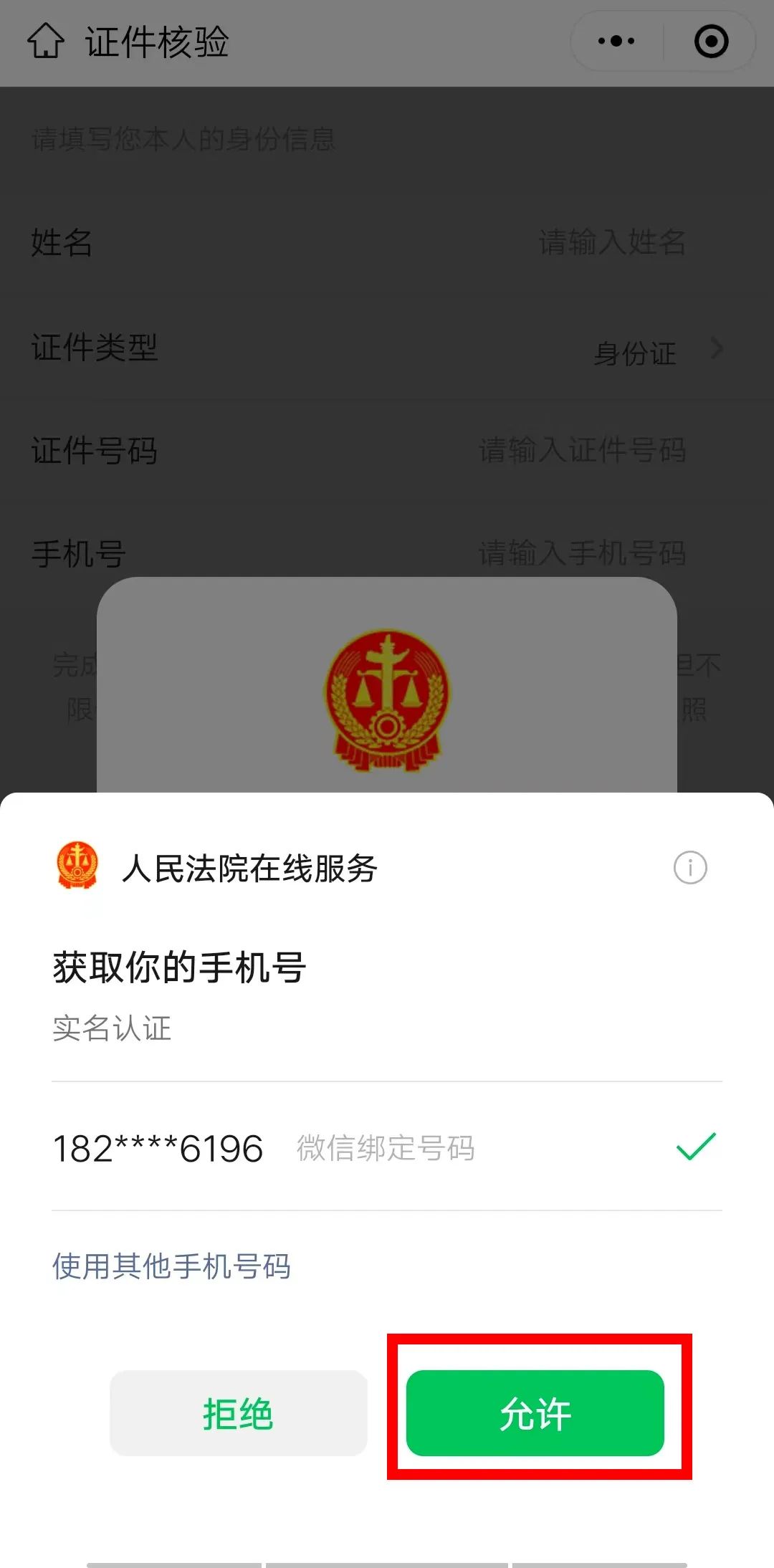This screenshot has width=774, height=1568.
Task: Open the mini program three-dot menu
Action: tap(616, 42)
